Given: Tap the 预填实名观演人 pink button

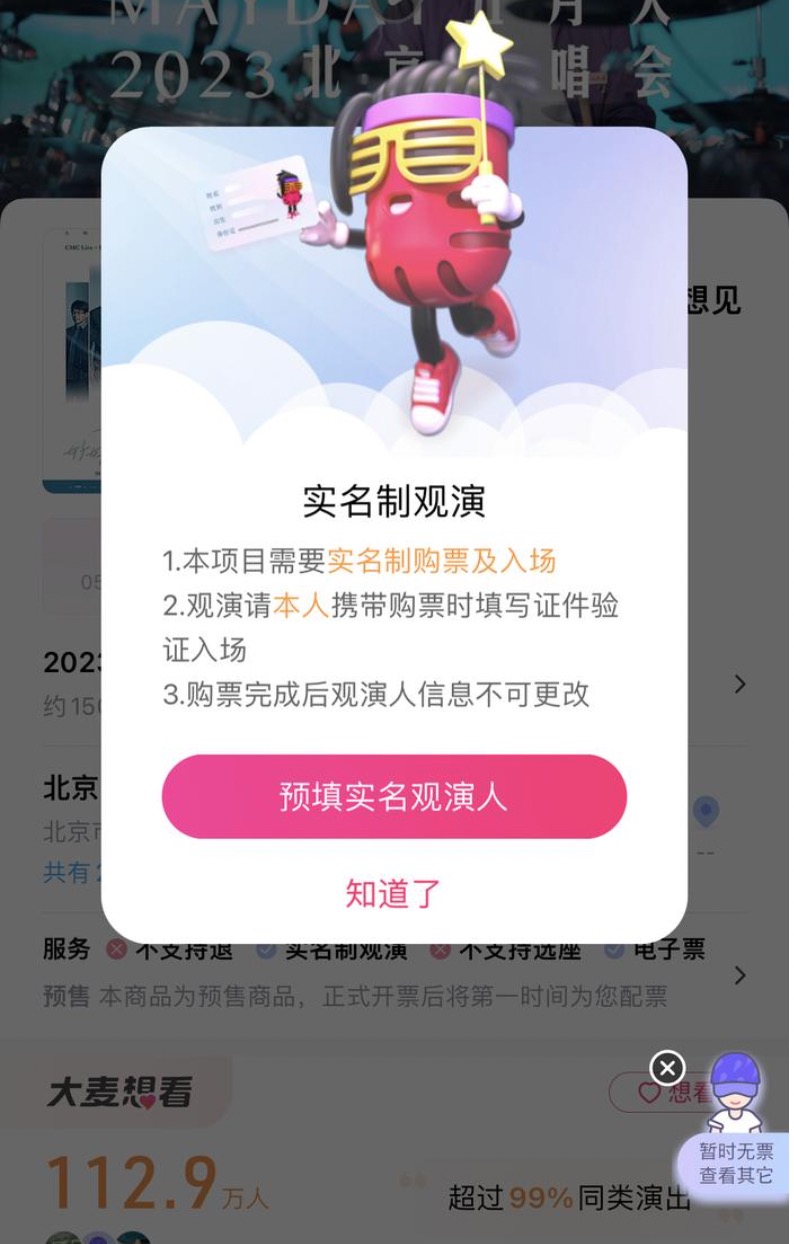Looking at the screenshot, I should [394, 797].
